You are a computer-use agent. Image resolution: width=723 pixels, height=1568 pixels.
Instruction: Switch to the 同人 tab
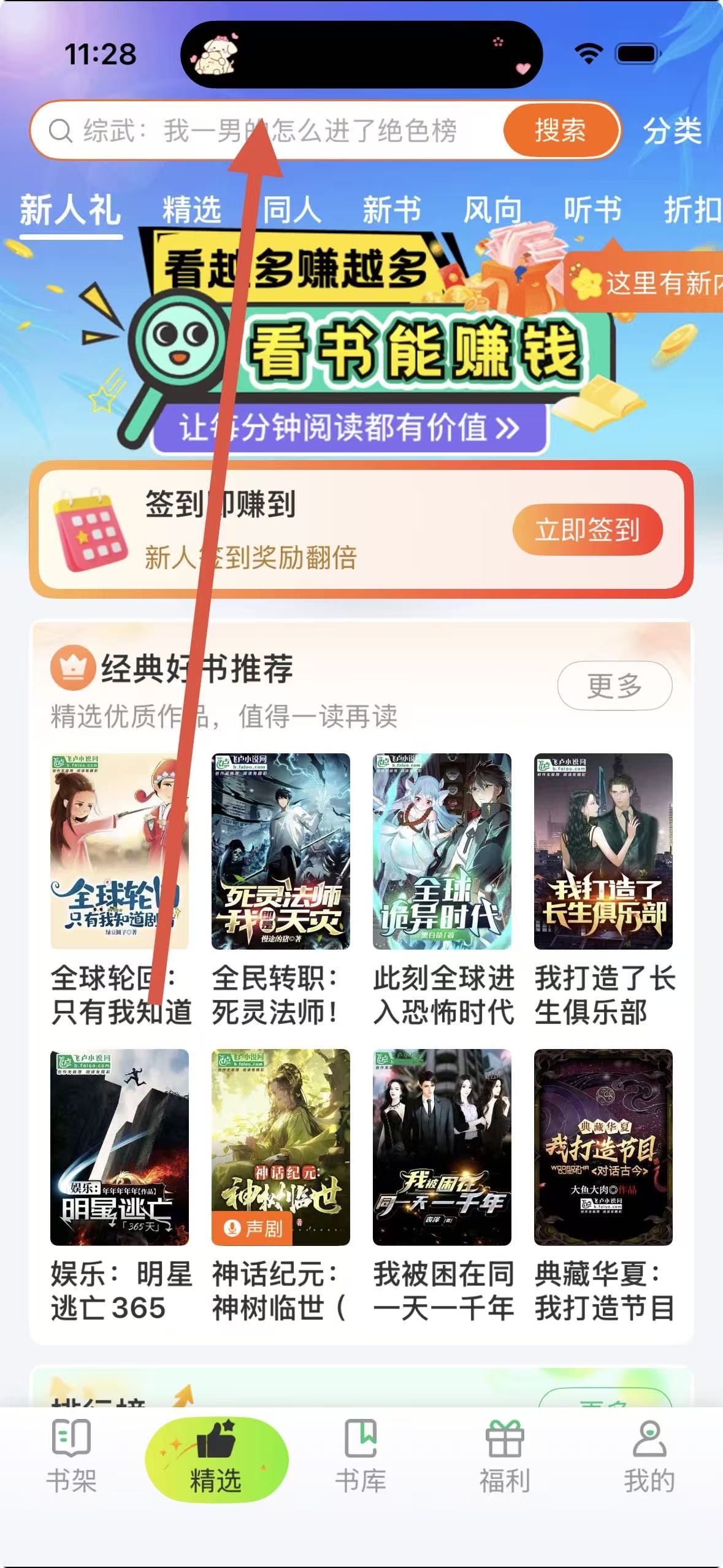click(x=292, y=210)
